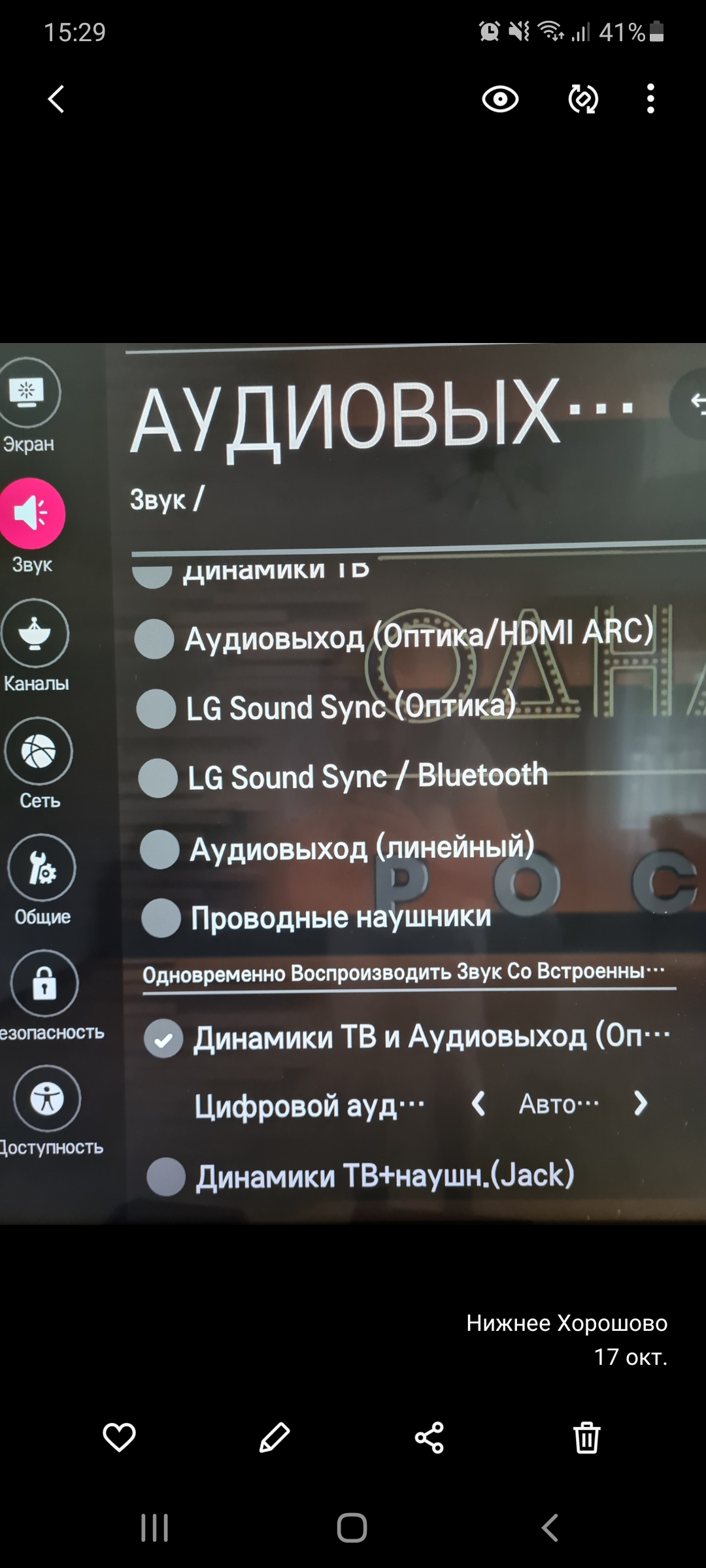This screenshot has width=706, height=1568.
Task: Edit the photo with the pencil icon
Action: pos(275,1437)
